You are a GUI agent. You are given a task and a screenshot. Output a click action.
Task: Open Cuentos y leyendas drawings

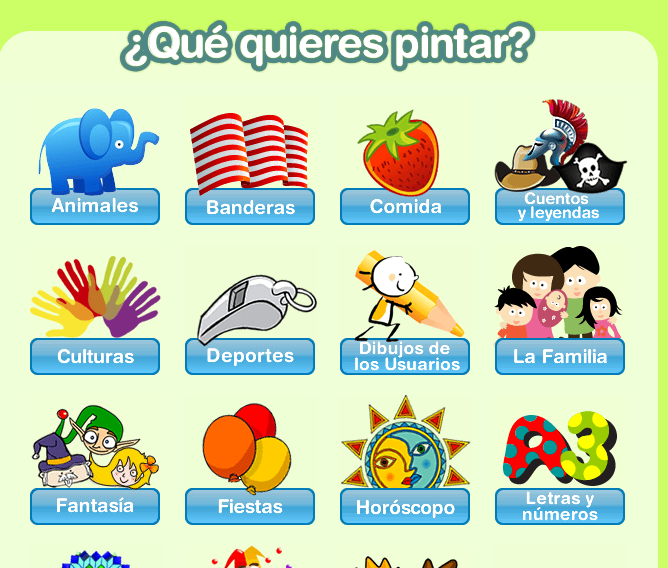(559, 206)
